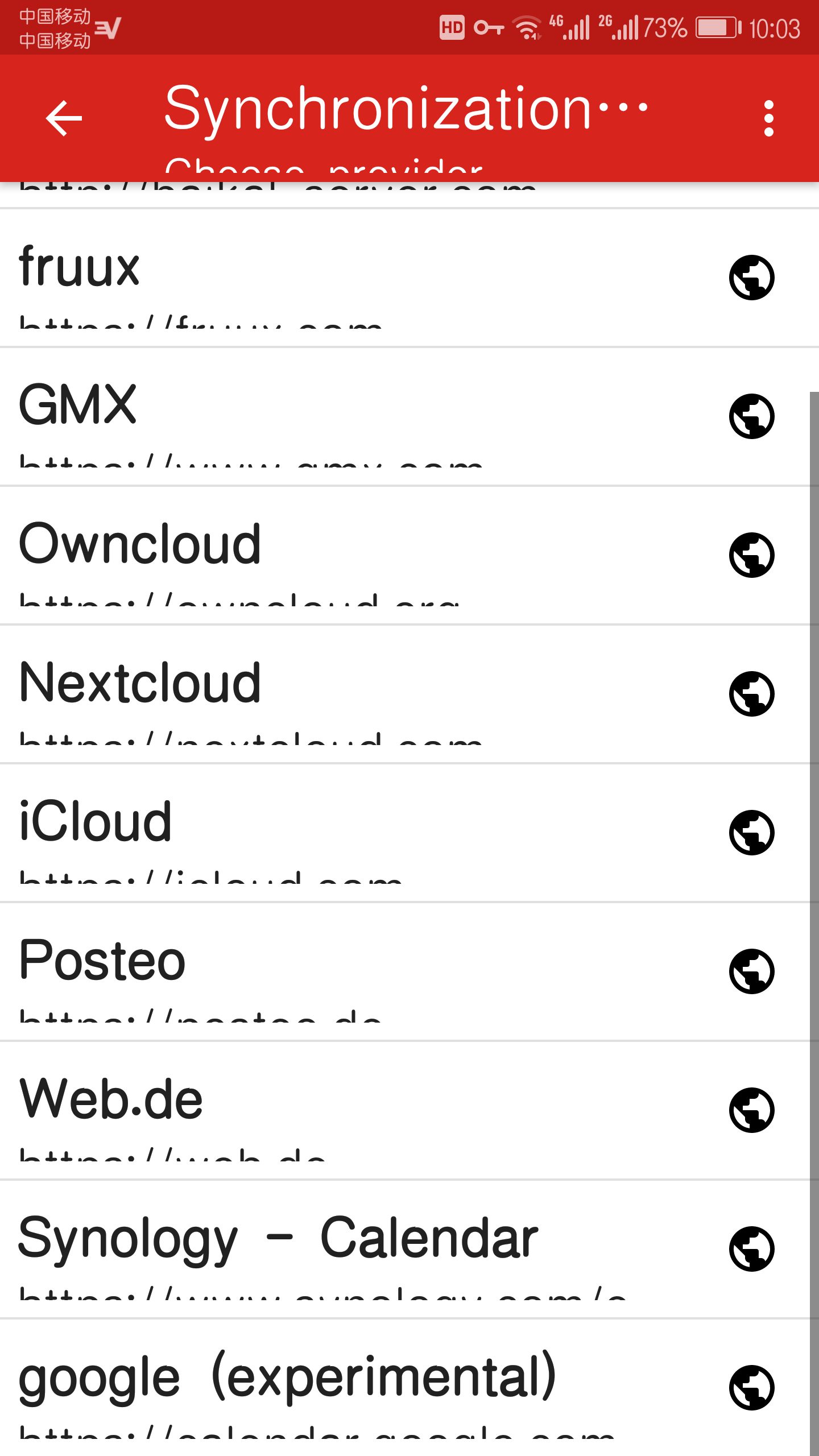This screenshot has width=819, height=1456.
Task: Open Synology website globe icon
Action: point(752,1249)
